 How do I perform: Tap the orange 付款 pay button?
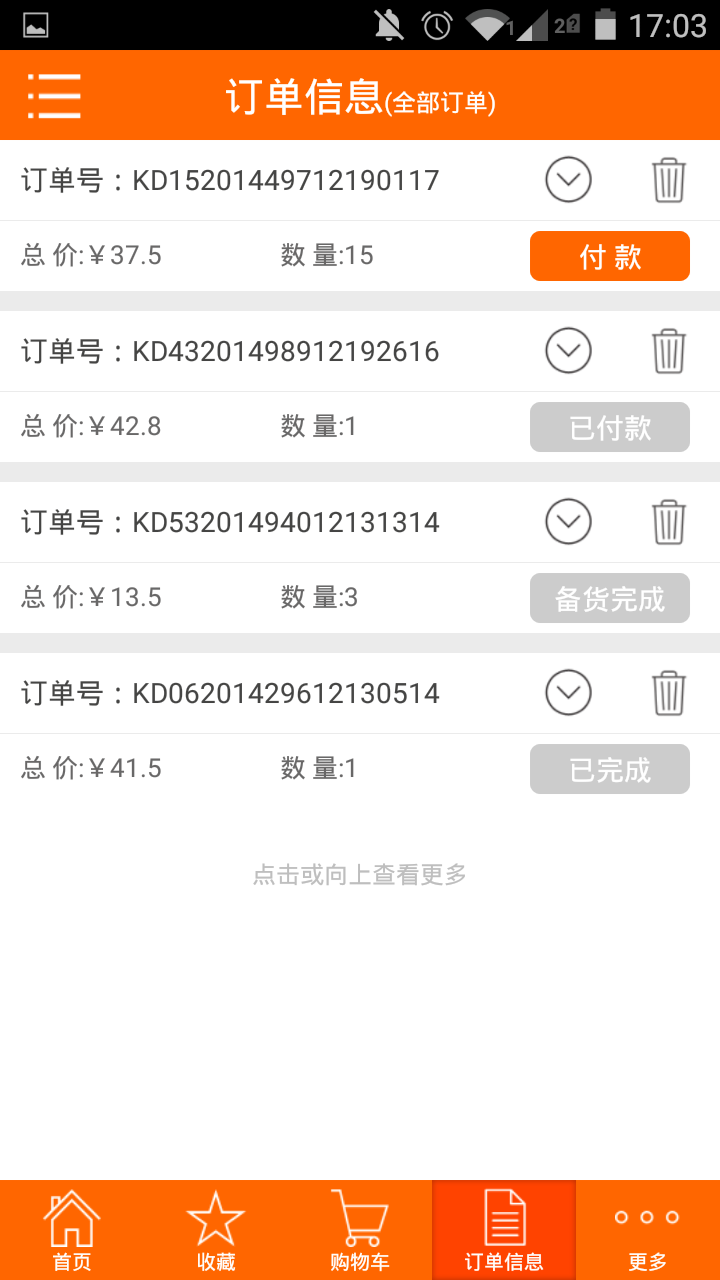pyautogui.click(x=610, y=256)
